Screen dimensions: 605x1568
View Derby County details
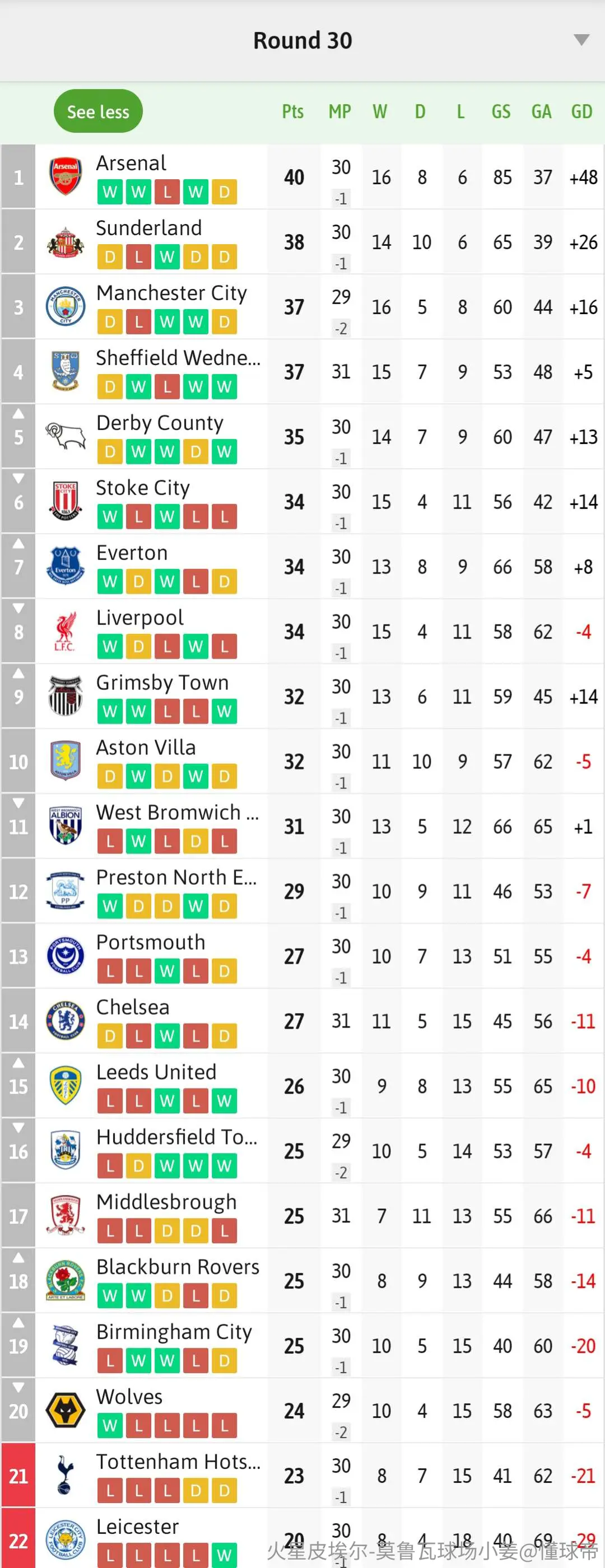tap(302, 437)
